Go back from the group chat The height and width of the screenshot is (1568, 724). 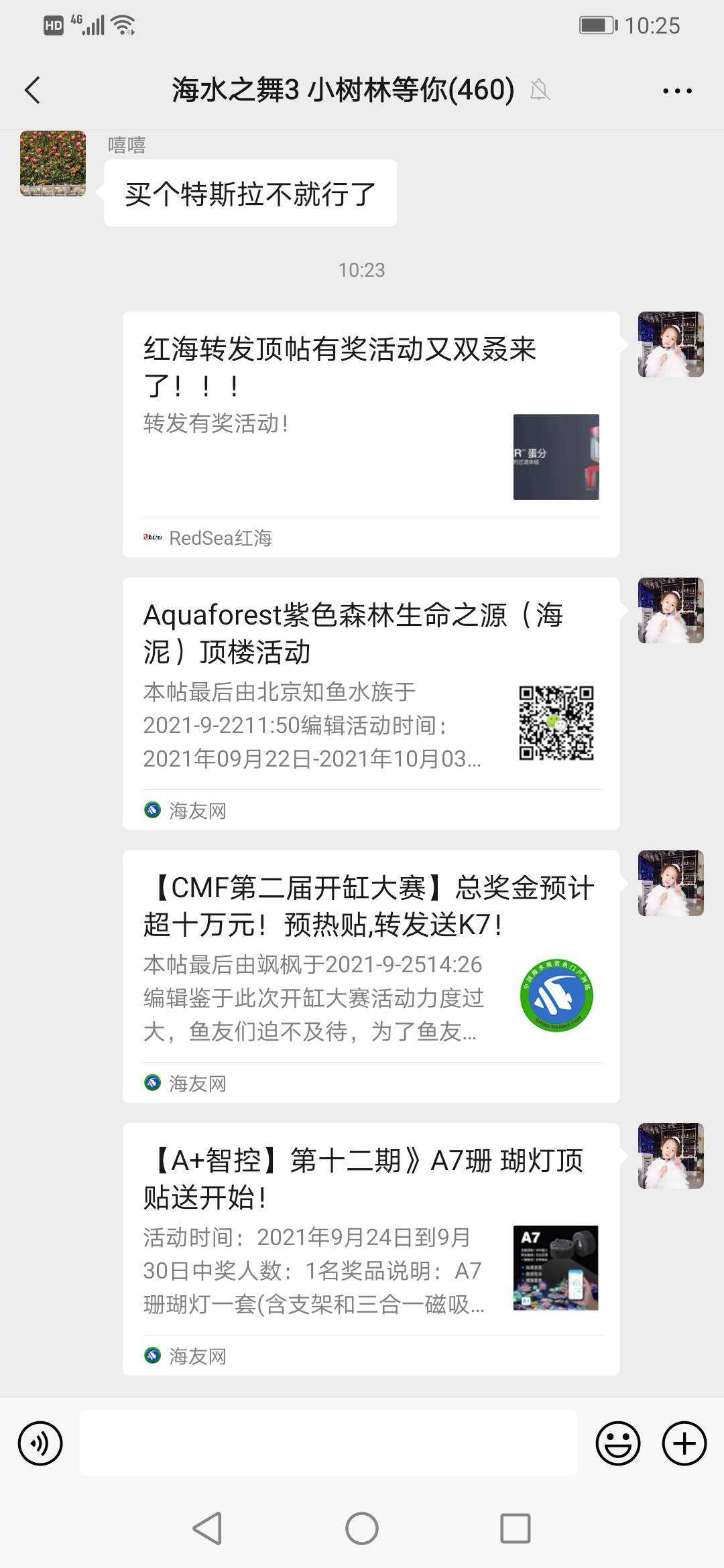[32, 90]
